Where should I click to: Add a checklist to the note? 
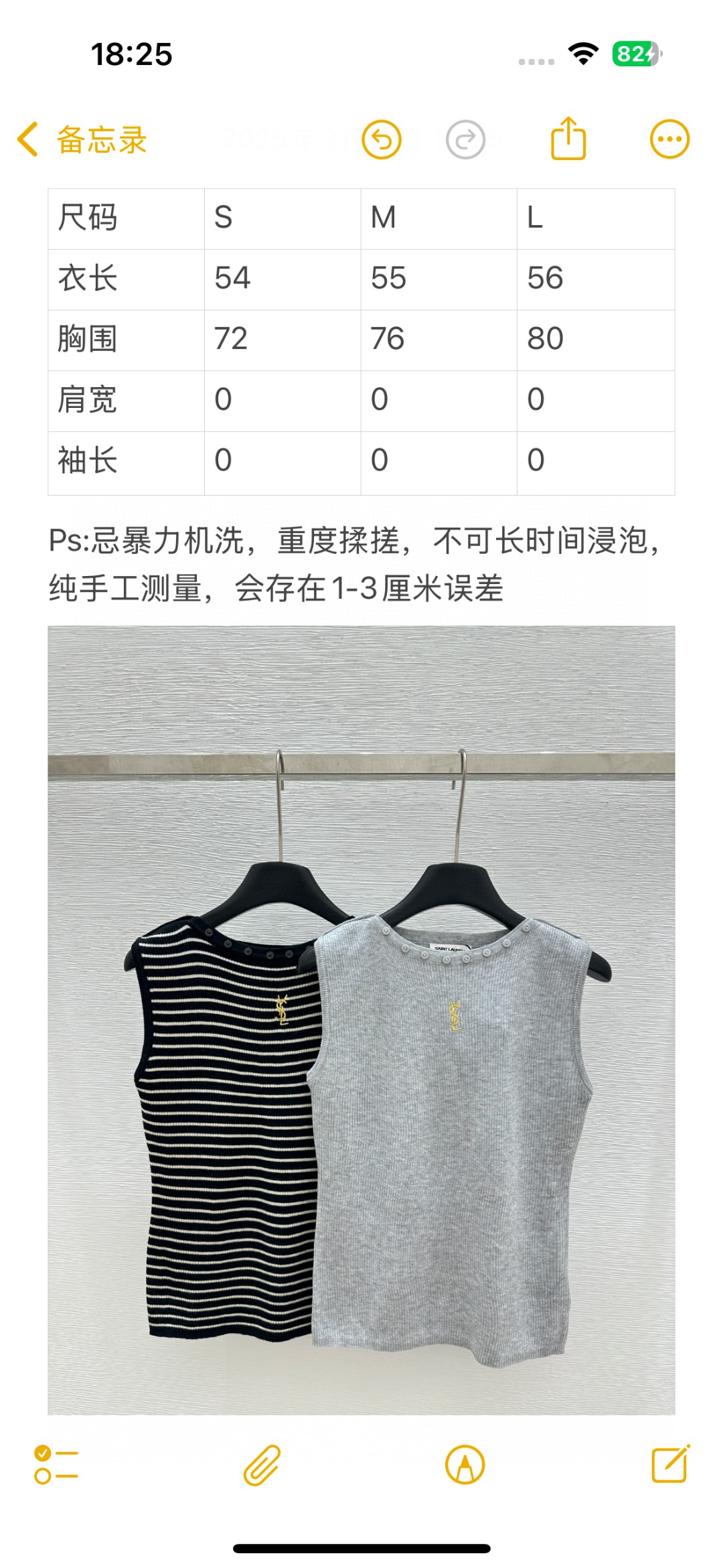point(56,1465)
